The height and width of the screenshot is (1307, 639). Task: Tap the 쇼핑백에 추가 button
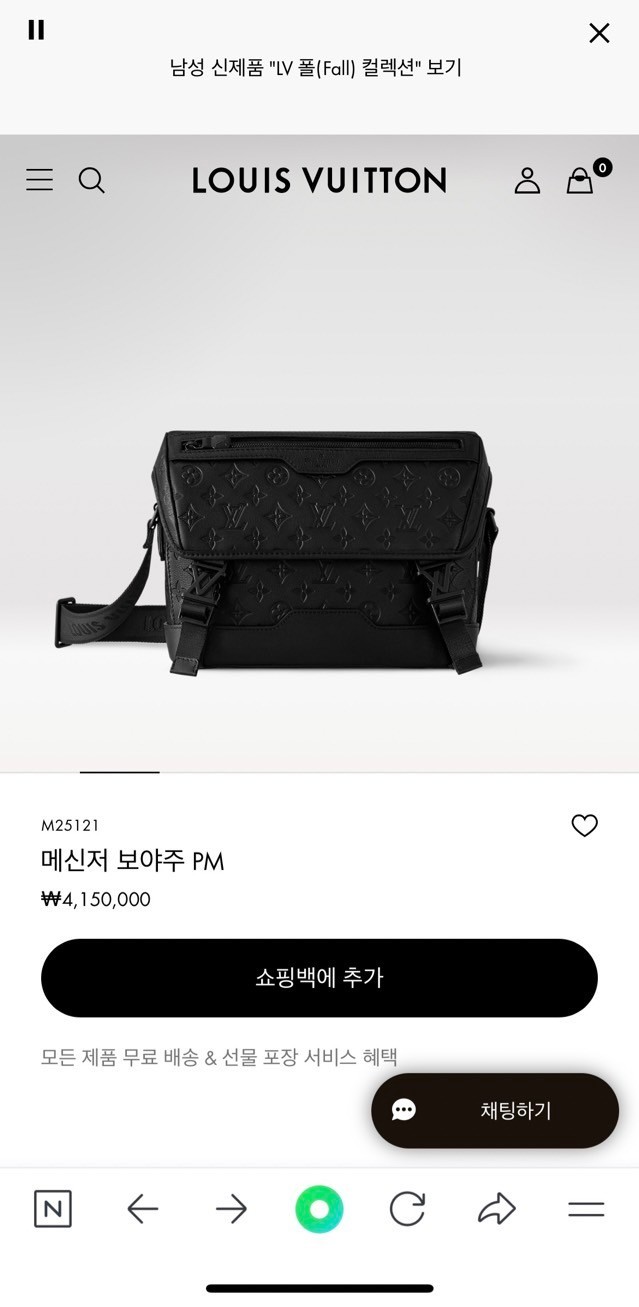(x=319, y=978)
